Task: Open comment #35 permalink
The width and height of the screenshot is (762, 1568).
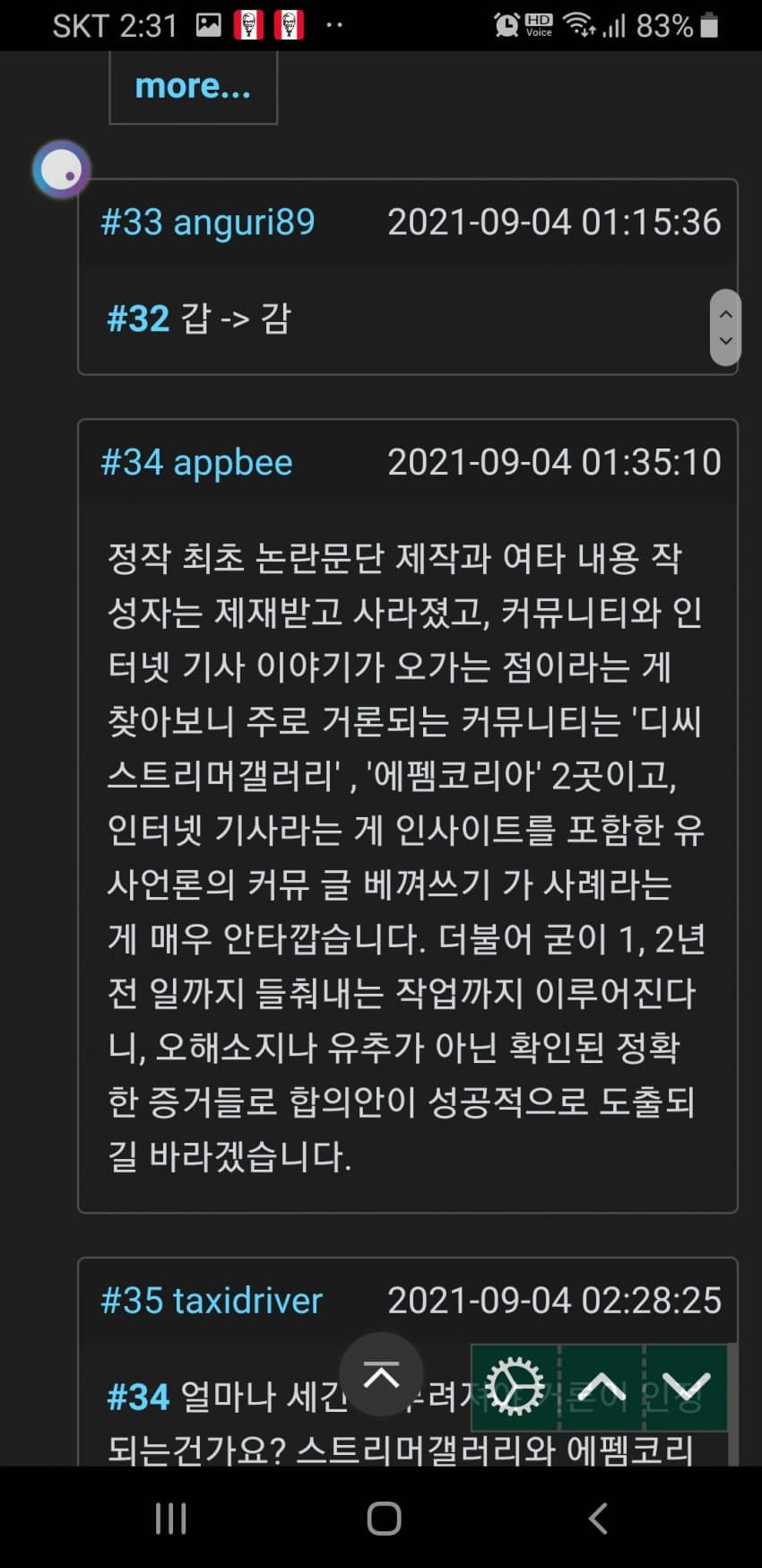Action: pyautogui.click(x=131, y=1300)
